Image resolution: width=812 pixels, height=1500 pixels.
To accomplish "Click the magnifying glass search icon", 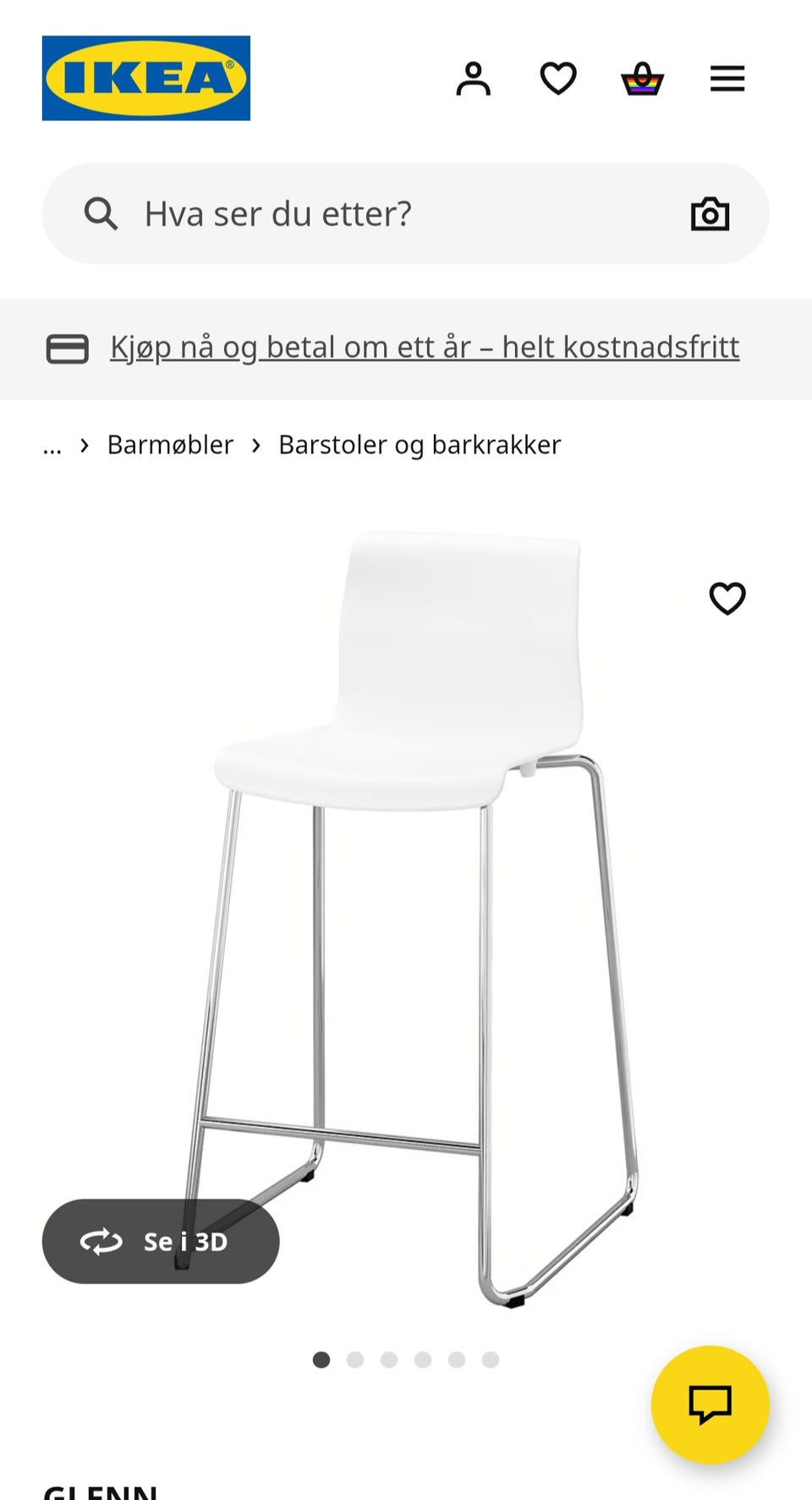I will (x=101, y=213).
